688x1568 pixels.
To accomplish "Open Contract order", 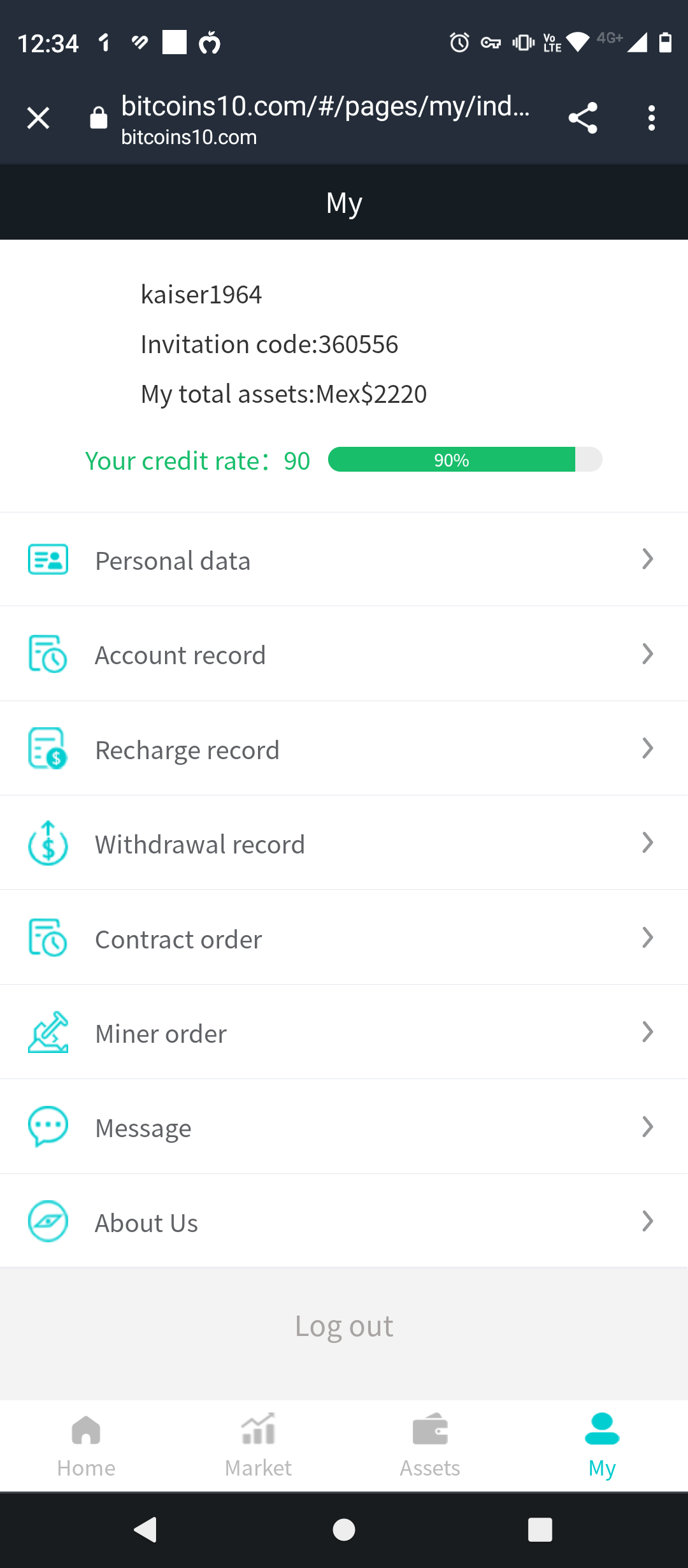I will [344, 938].
